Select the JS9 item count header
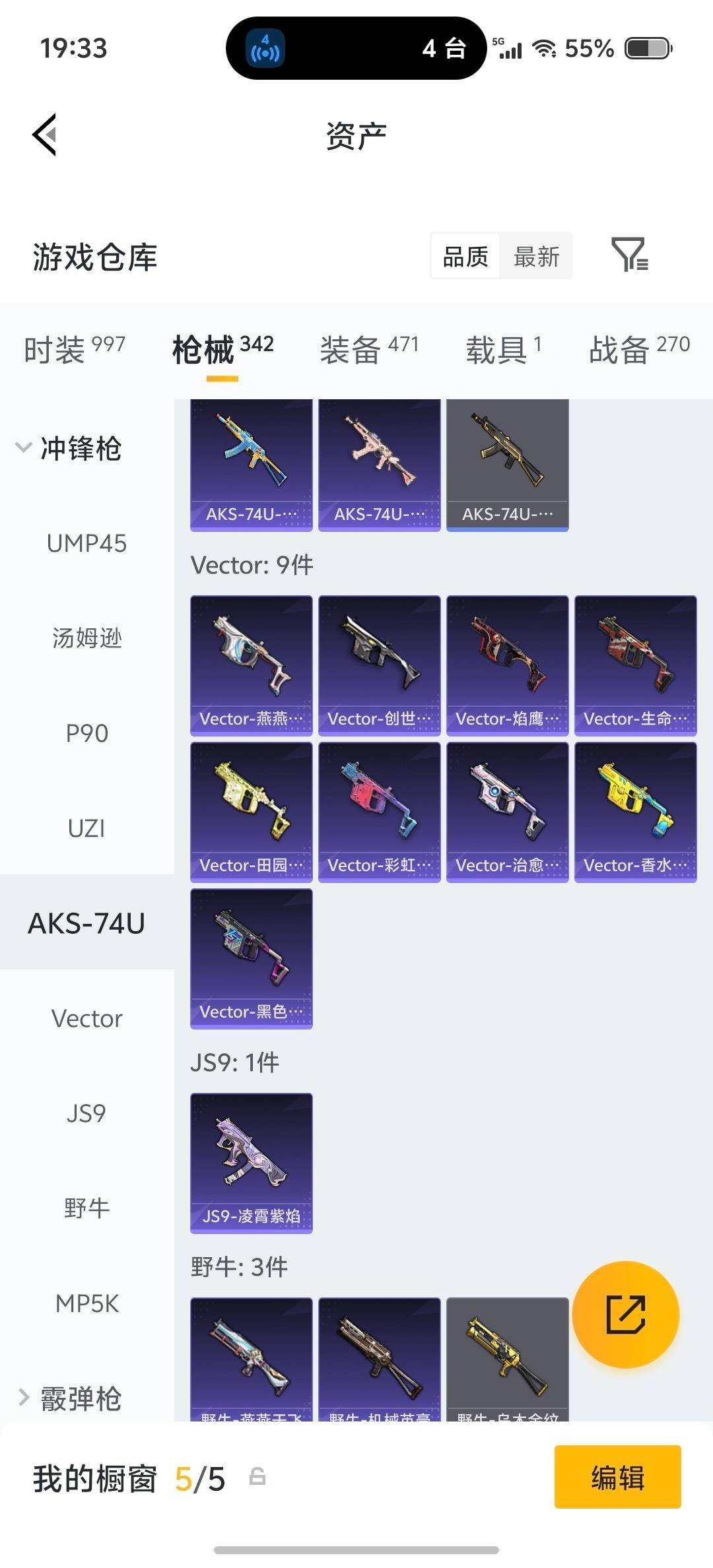This screenshot has width=713, height=1568. click(234, 1062)
